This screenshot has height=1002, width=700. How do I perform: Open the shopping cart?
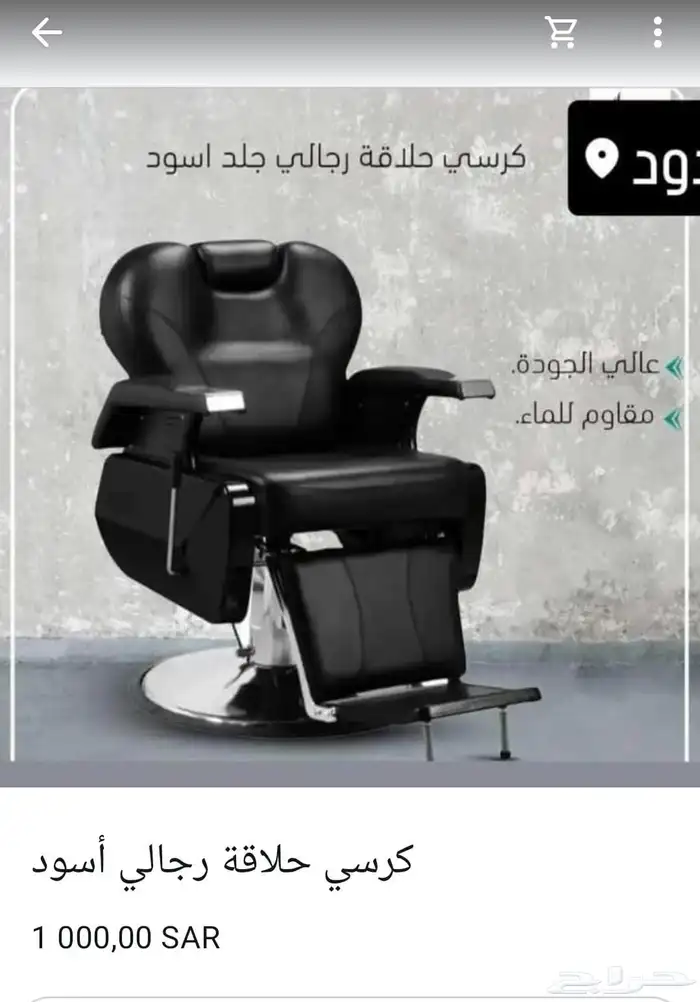pos(561,33)
